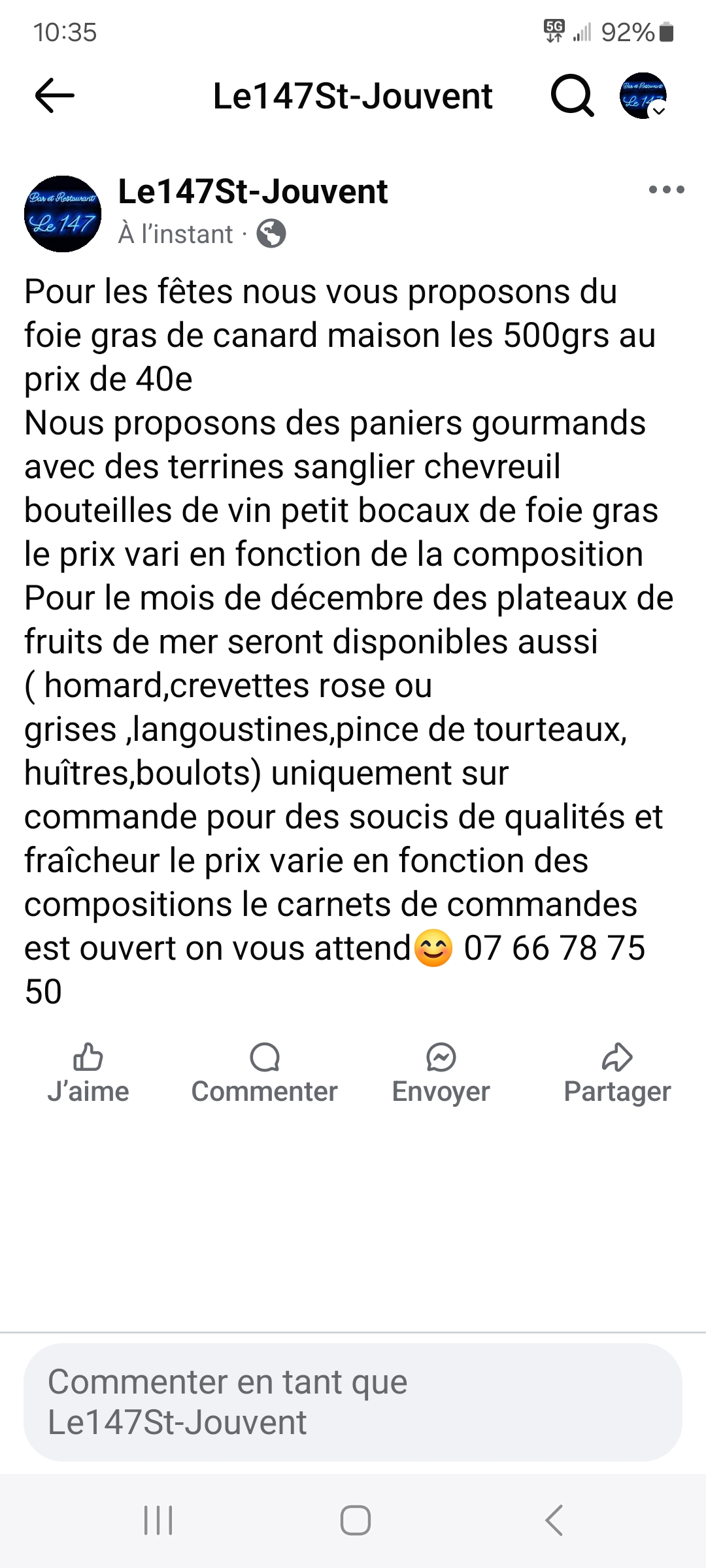
Task: Open recent apps from navigation bar
Action: click(158, 1520)
